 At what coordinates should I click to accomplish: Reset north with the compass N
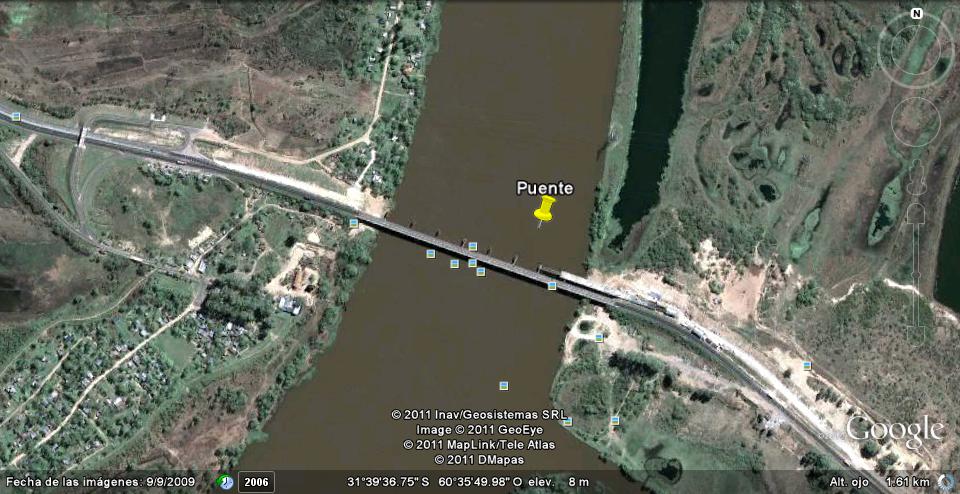(x=916, y=14)
